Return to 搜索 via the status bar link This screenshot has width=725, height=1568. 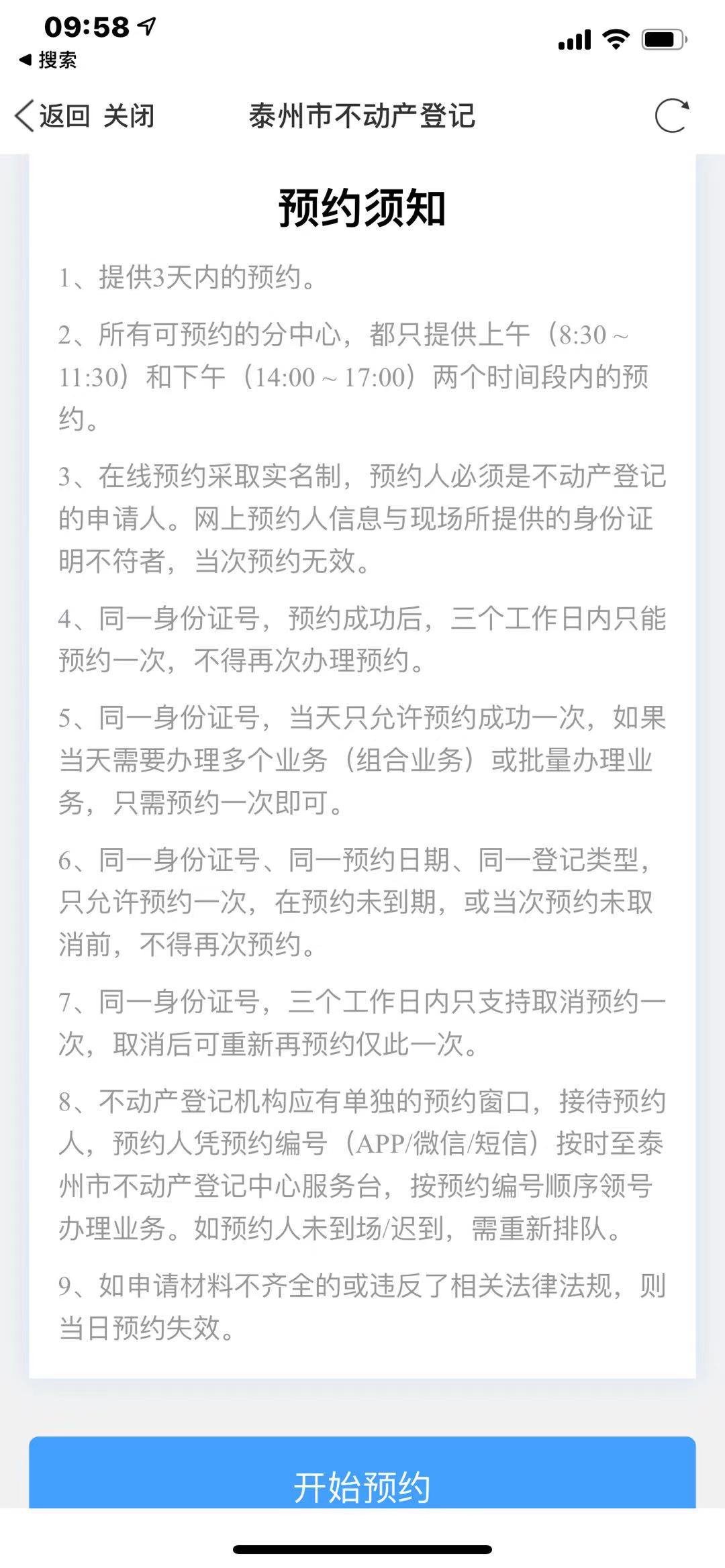tap(48, 60)
